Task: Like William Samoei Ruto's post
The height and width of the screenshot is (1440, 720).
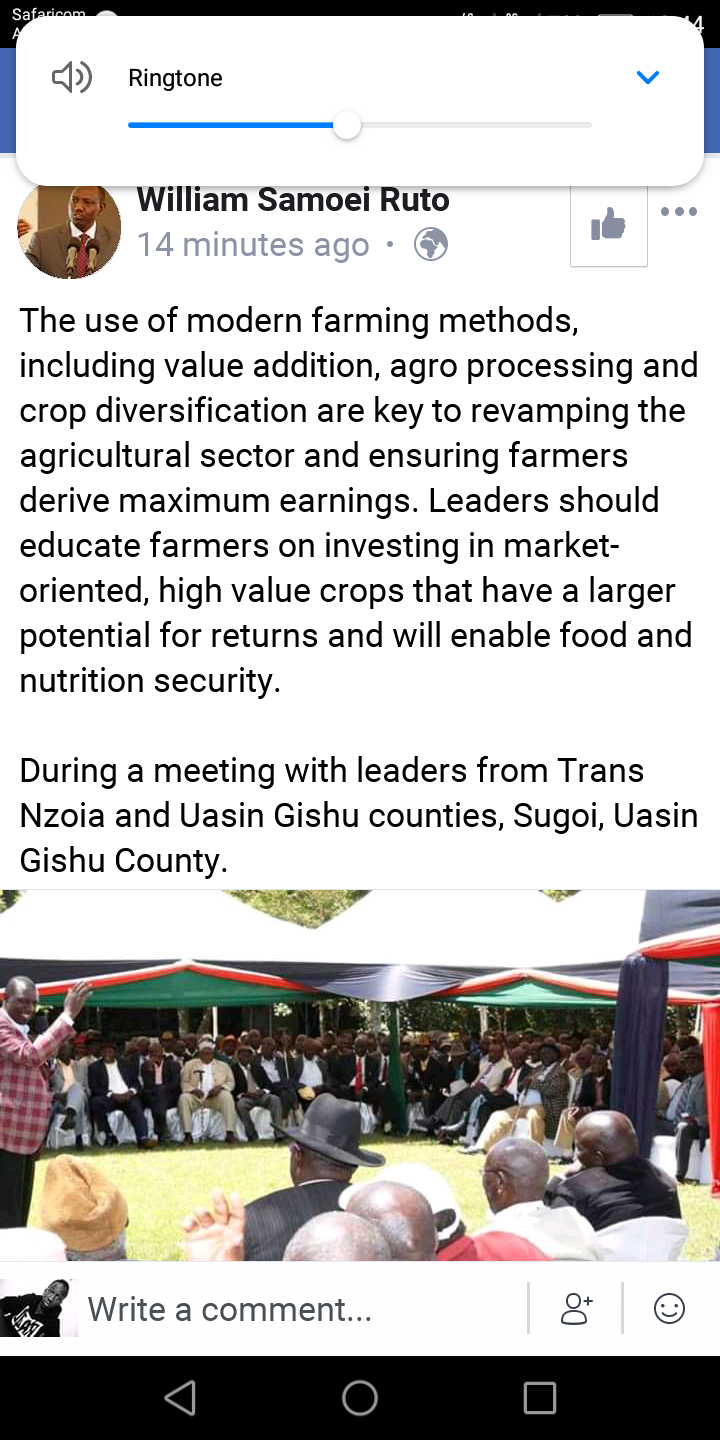Action: point(608,226)
